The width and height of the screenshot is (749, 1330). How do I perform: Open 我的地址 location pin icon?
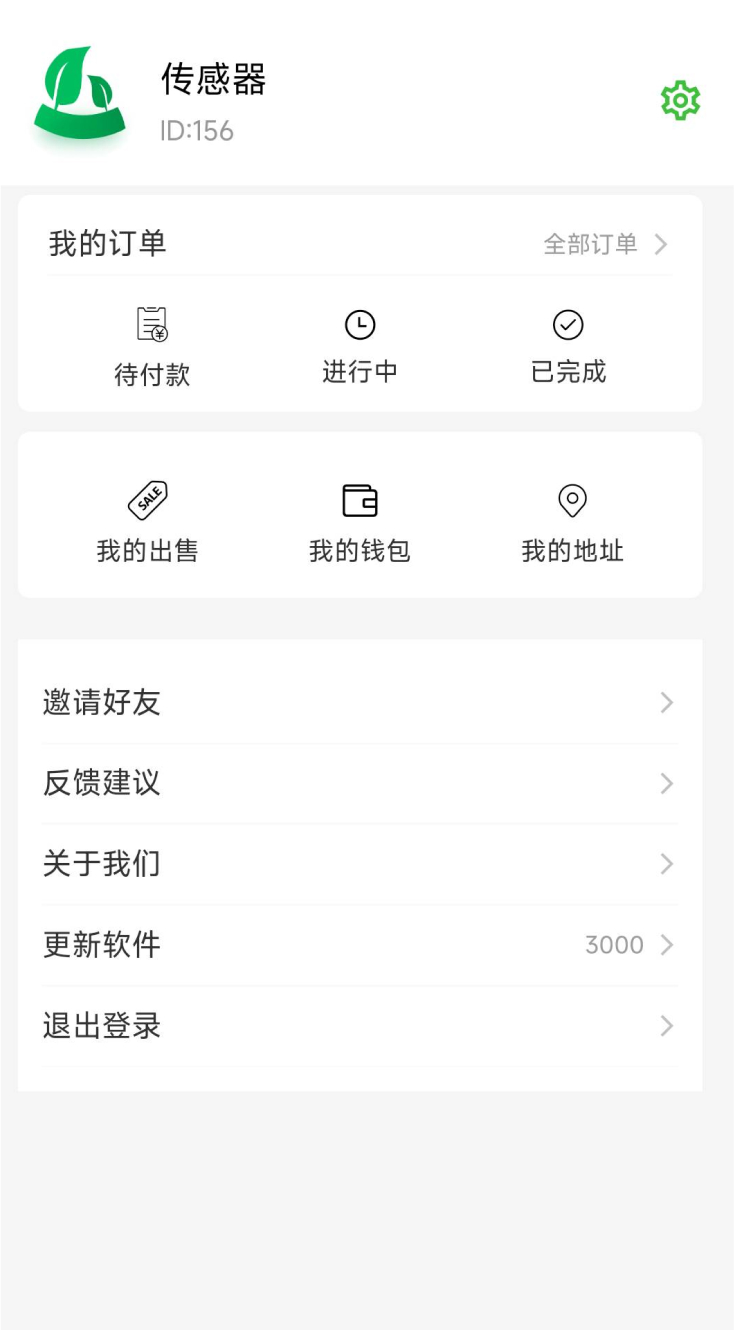click(568, 498)
